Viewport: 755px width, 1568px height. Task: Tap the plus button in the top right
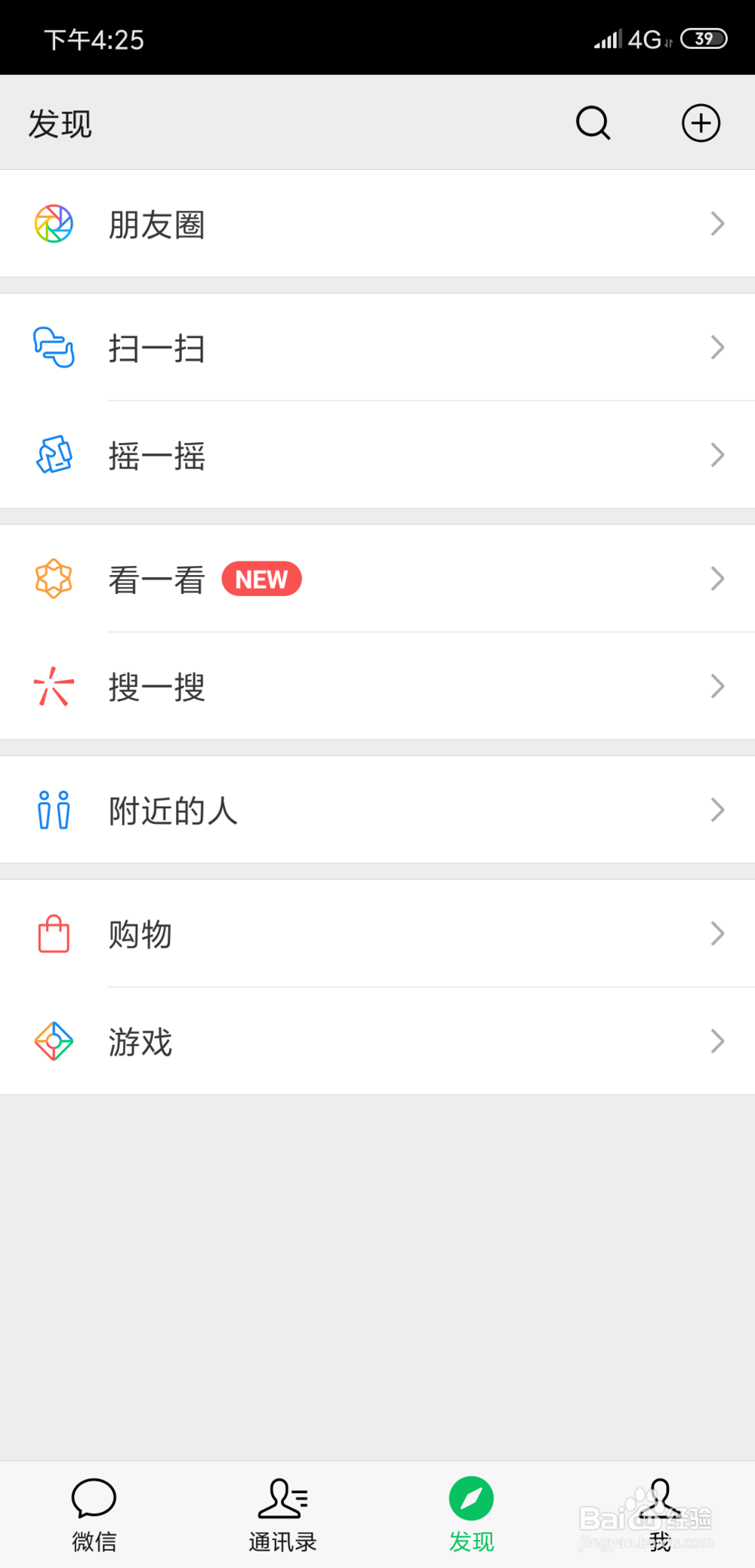click(x=701, y=122)
